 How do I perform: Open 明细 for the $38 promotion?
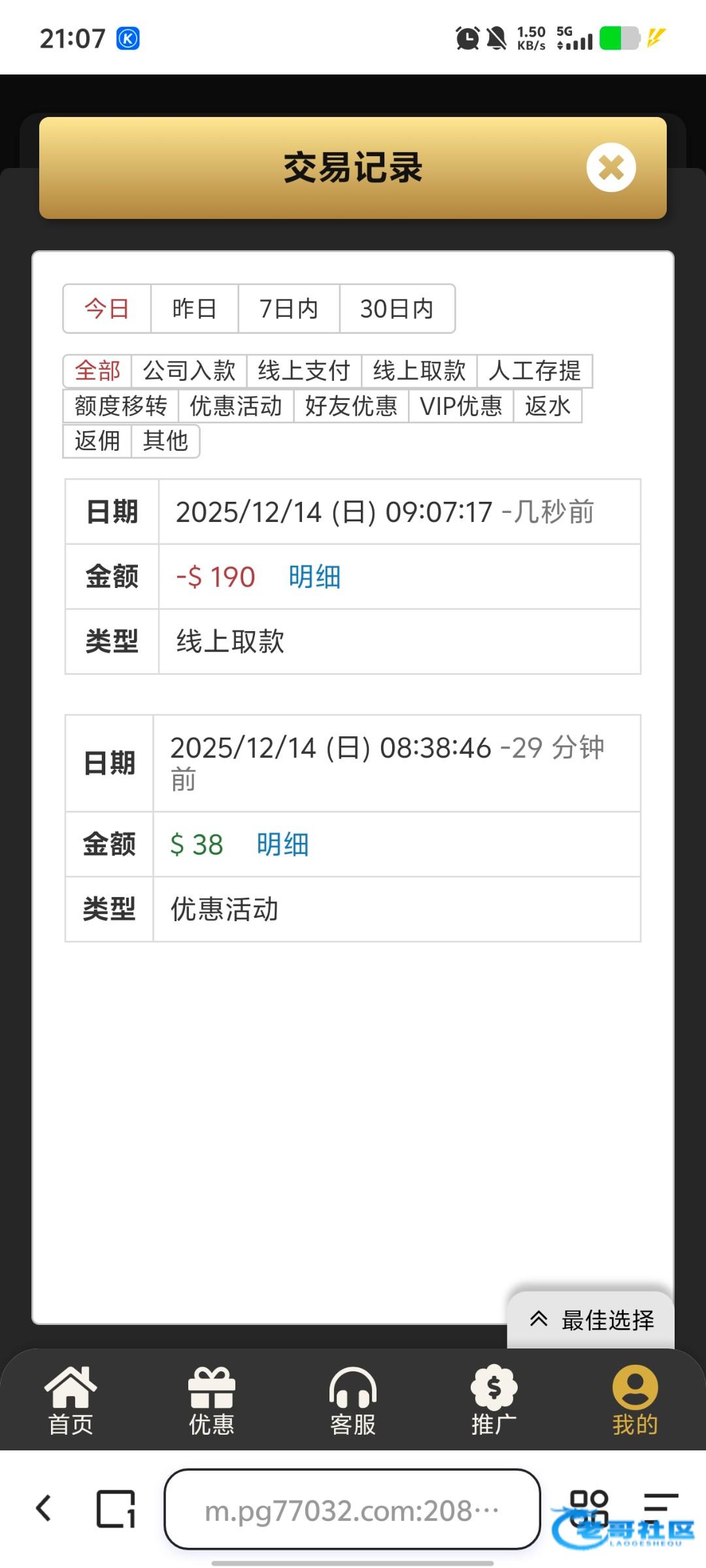[x=282, y=844]
